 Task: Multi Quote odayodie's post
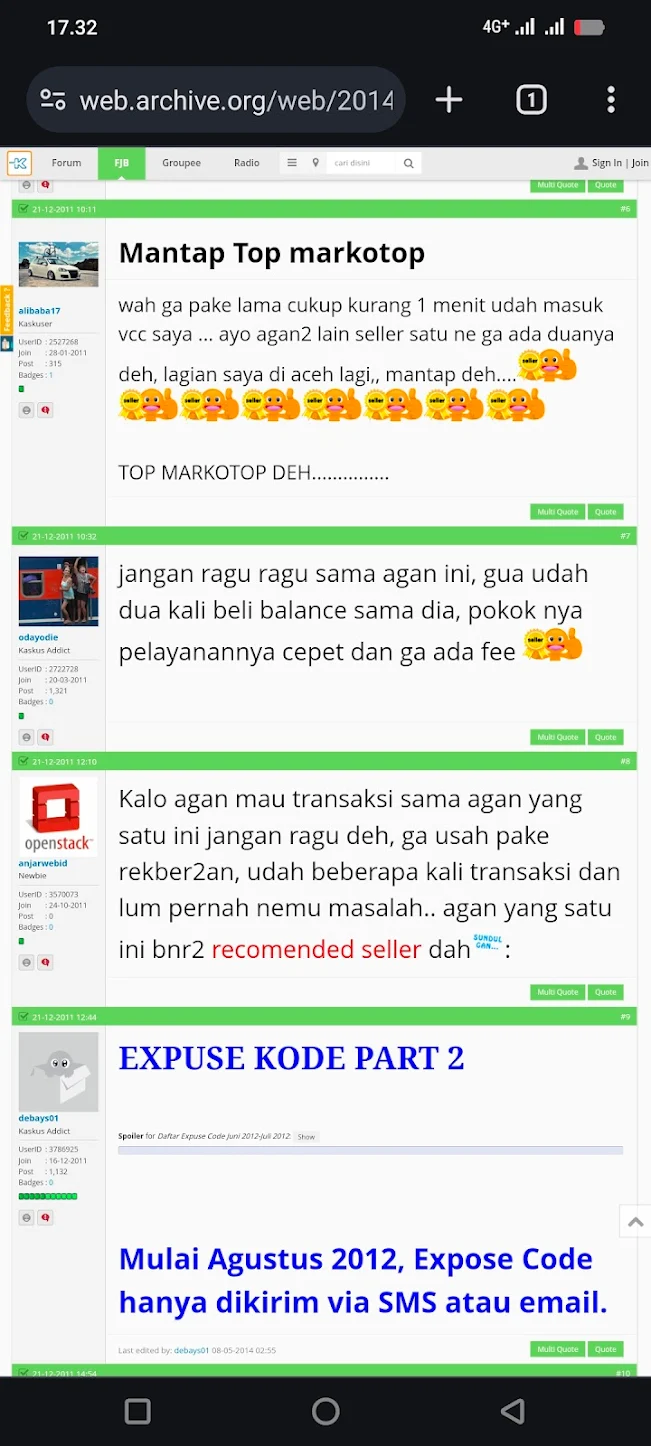(558, 737)
